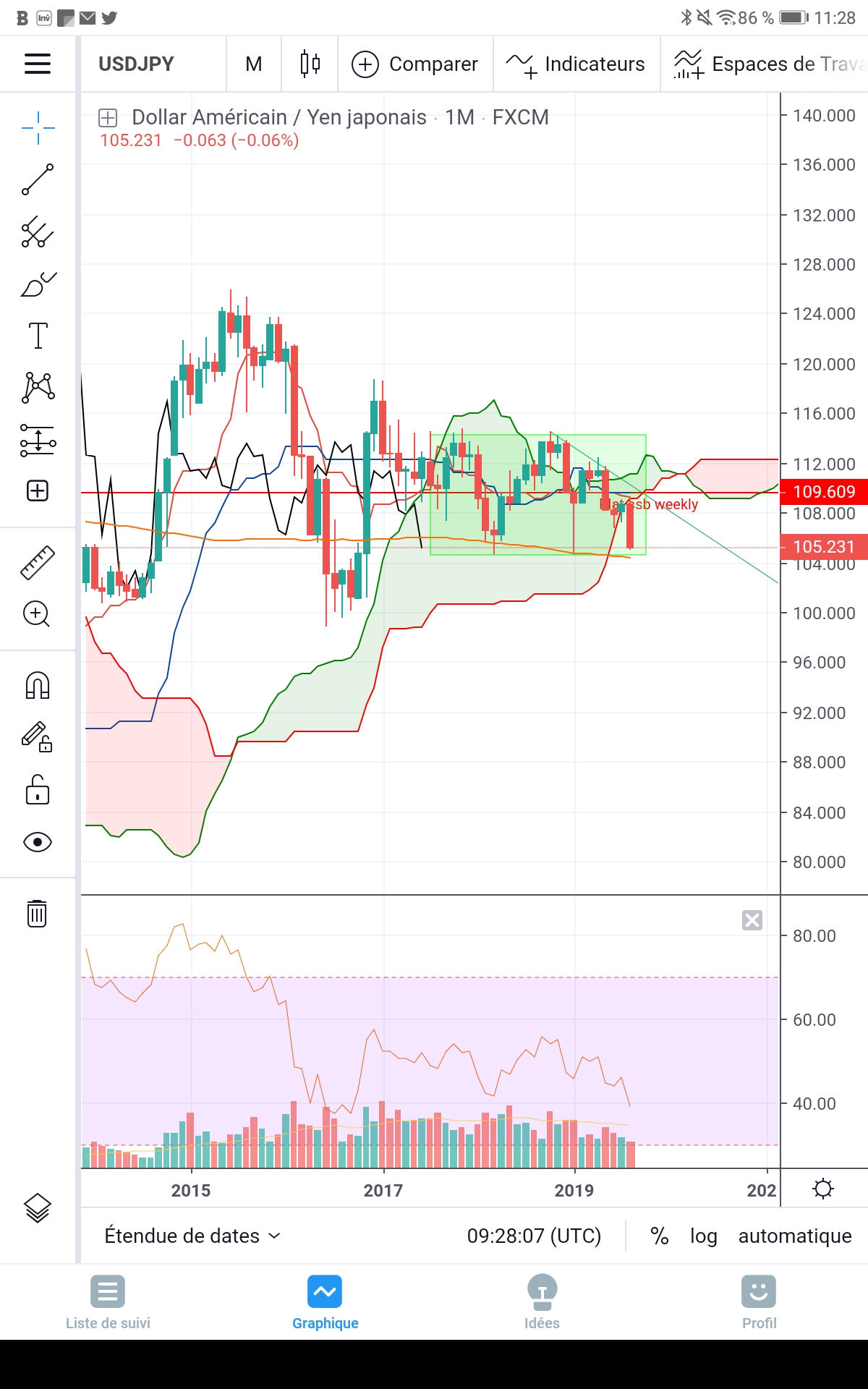Open chart settings gear icon
Image resolution: width=868 pixels, height=1389 pixels.
pos(823,1189)
